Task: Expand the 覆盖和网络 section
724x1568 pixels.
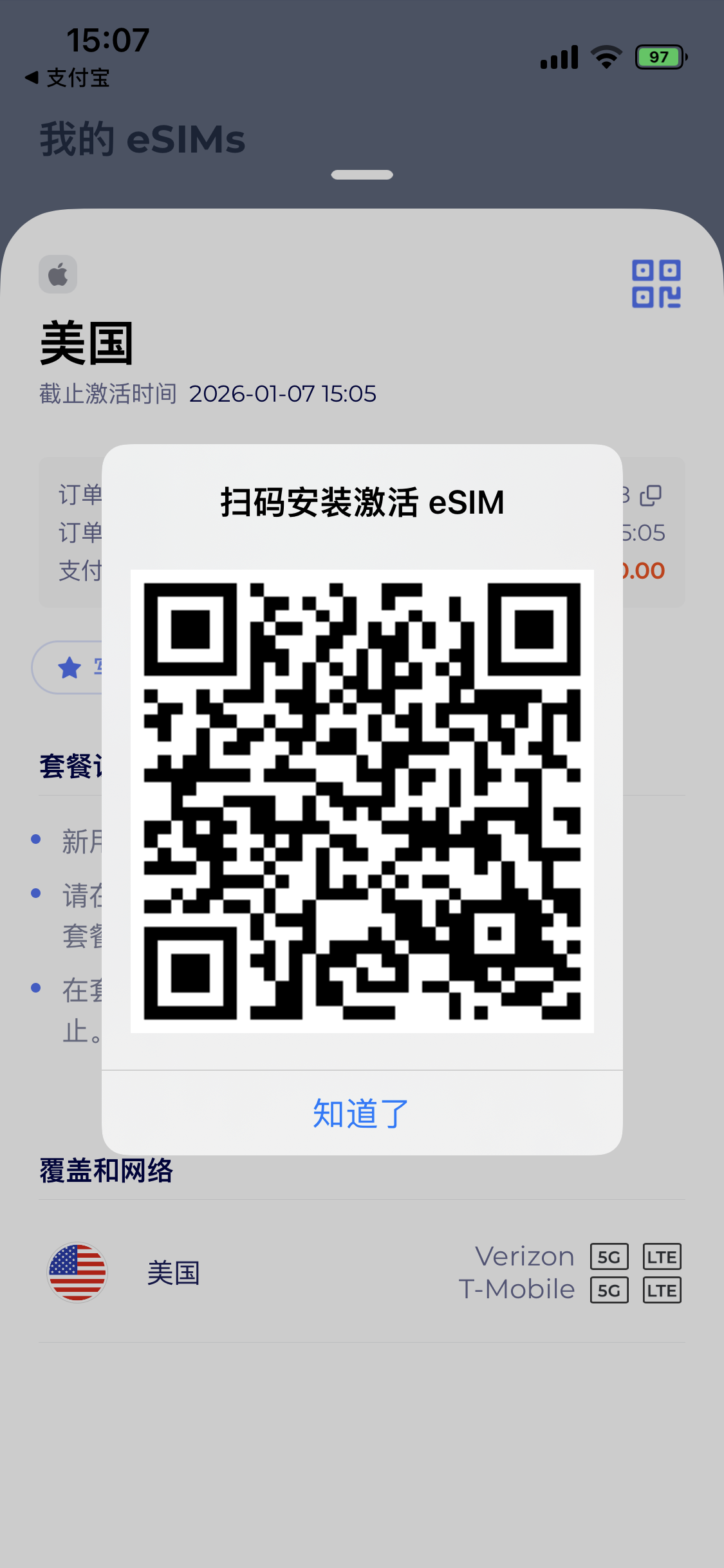Action: coord(107,1169)
